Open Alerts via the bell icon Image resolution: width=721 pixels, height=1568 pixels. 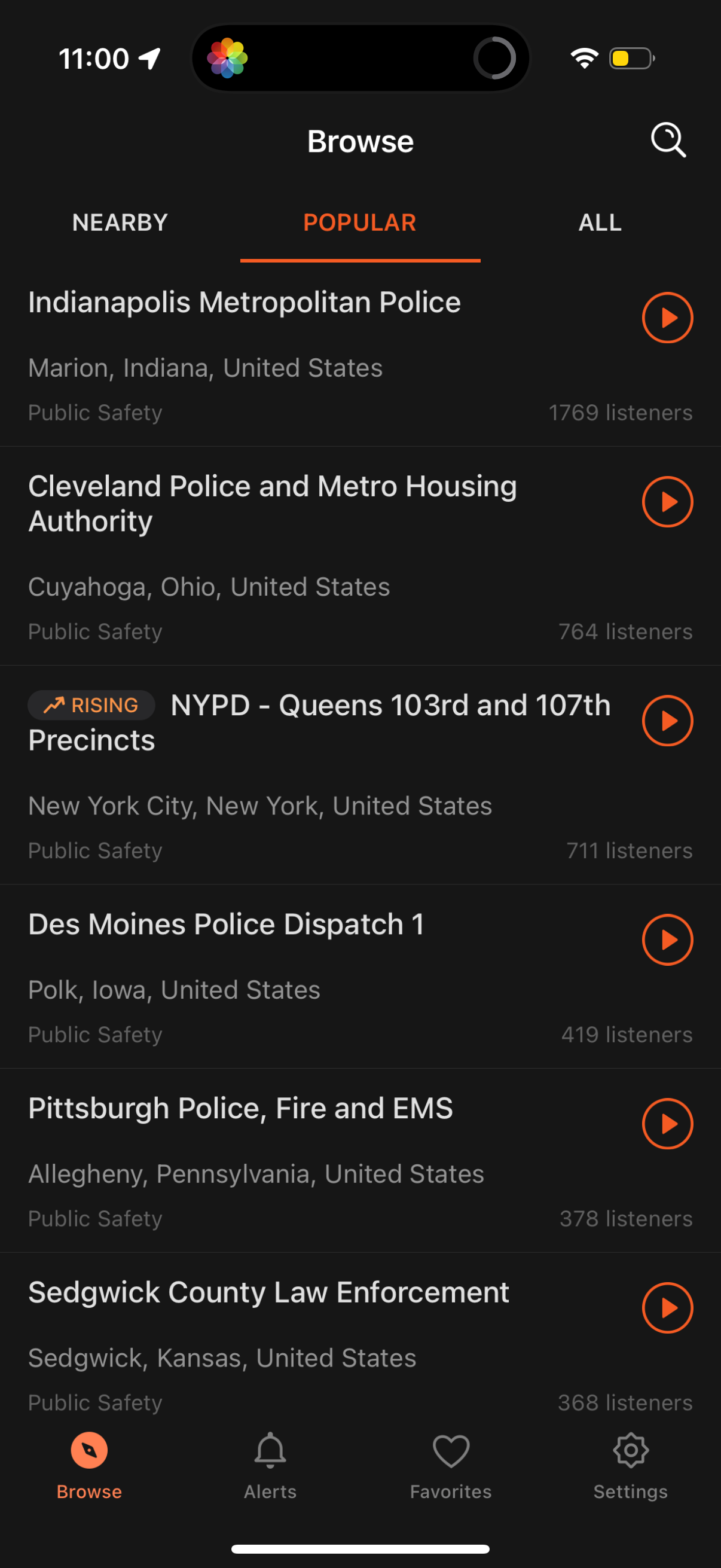coord(270,1451)
